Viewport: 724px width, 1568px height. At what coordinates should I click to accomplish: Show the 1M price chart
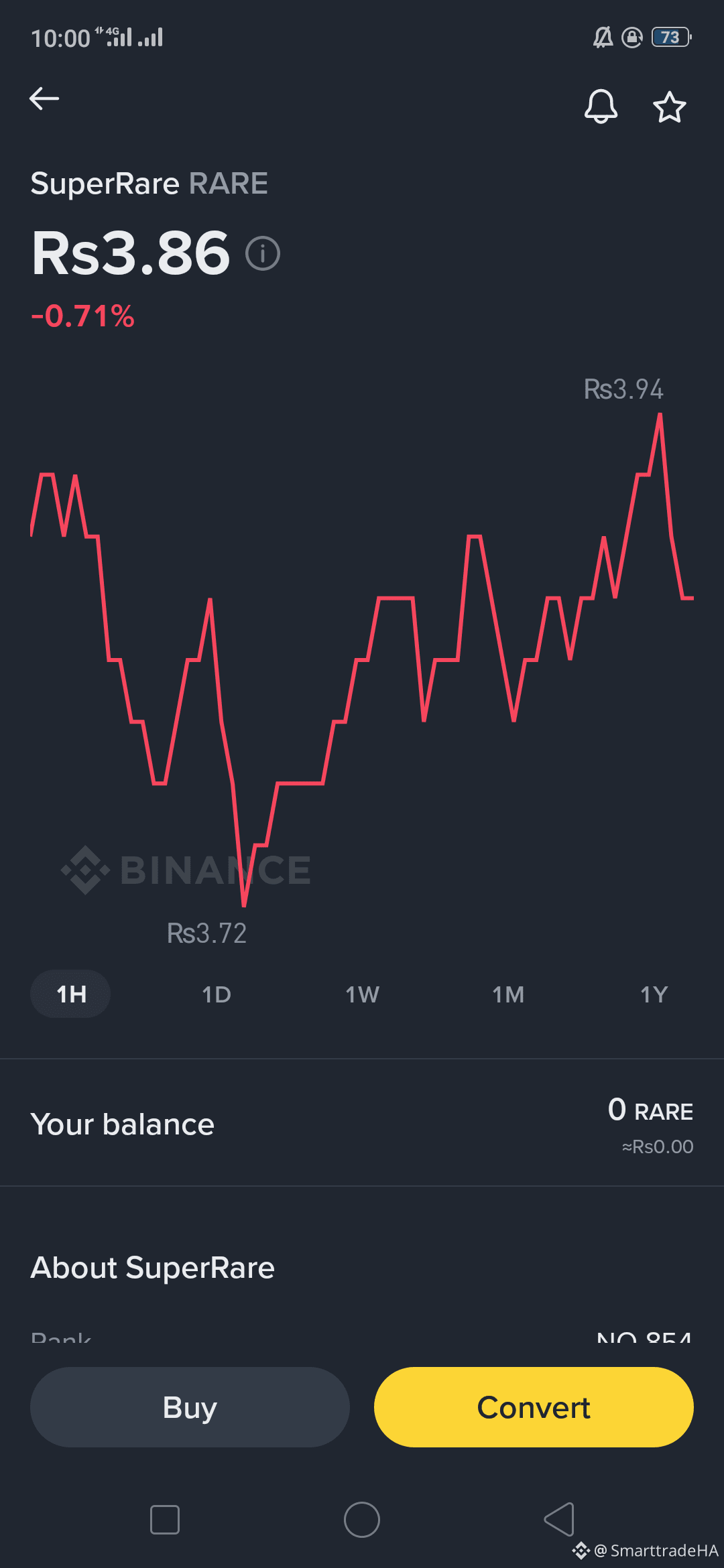(508, 994)
